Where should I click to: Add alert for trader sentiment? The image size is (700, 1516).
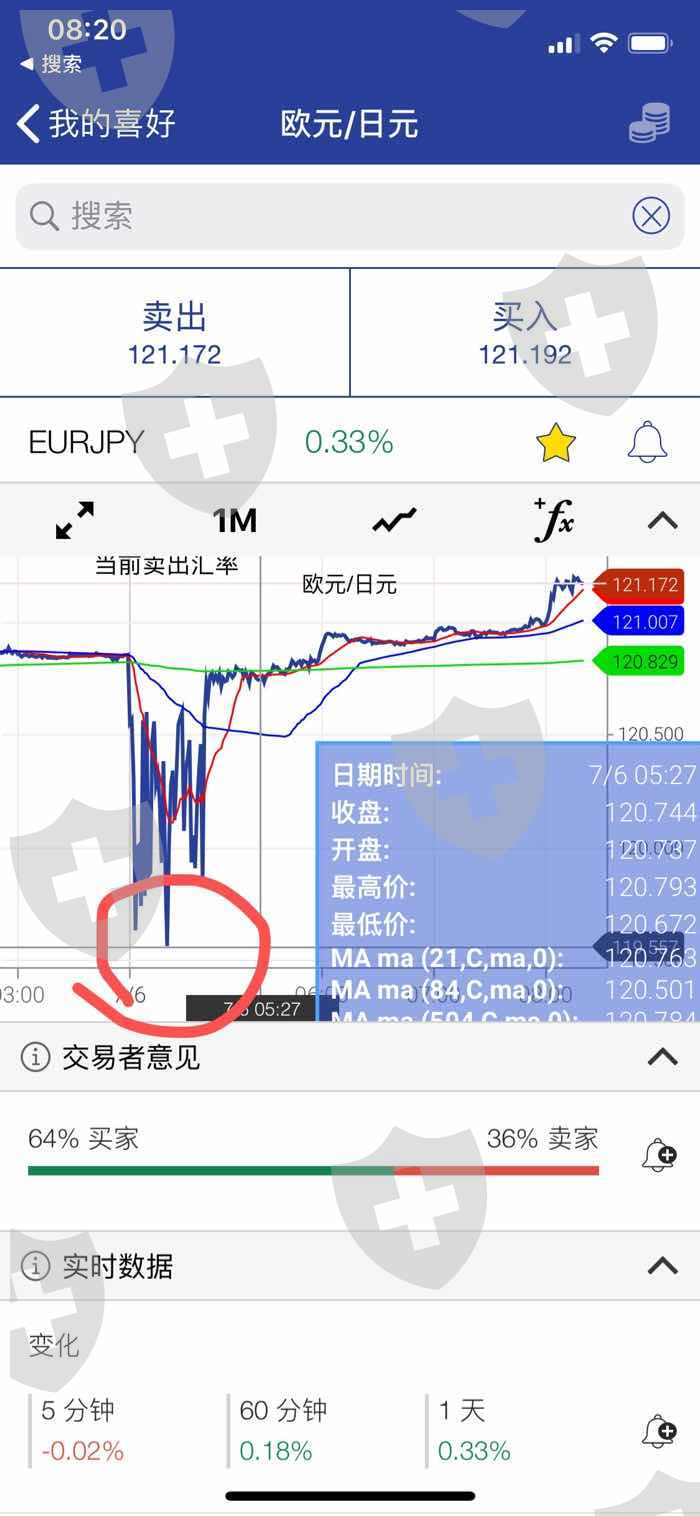click(658, 1155)
